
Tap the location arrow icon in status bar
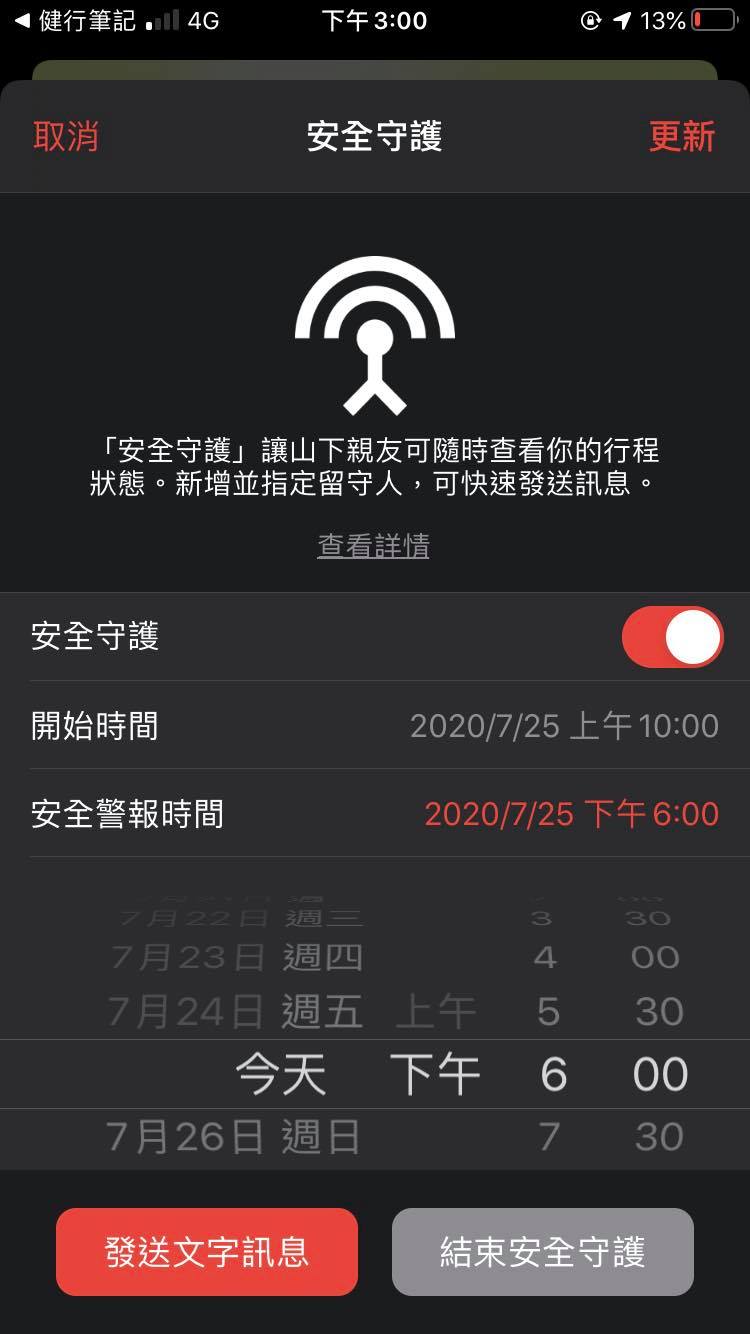[625, 20]
